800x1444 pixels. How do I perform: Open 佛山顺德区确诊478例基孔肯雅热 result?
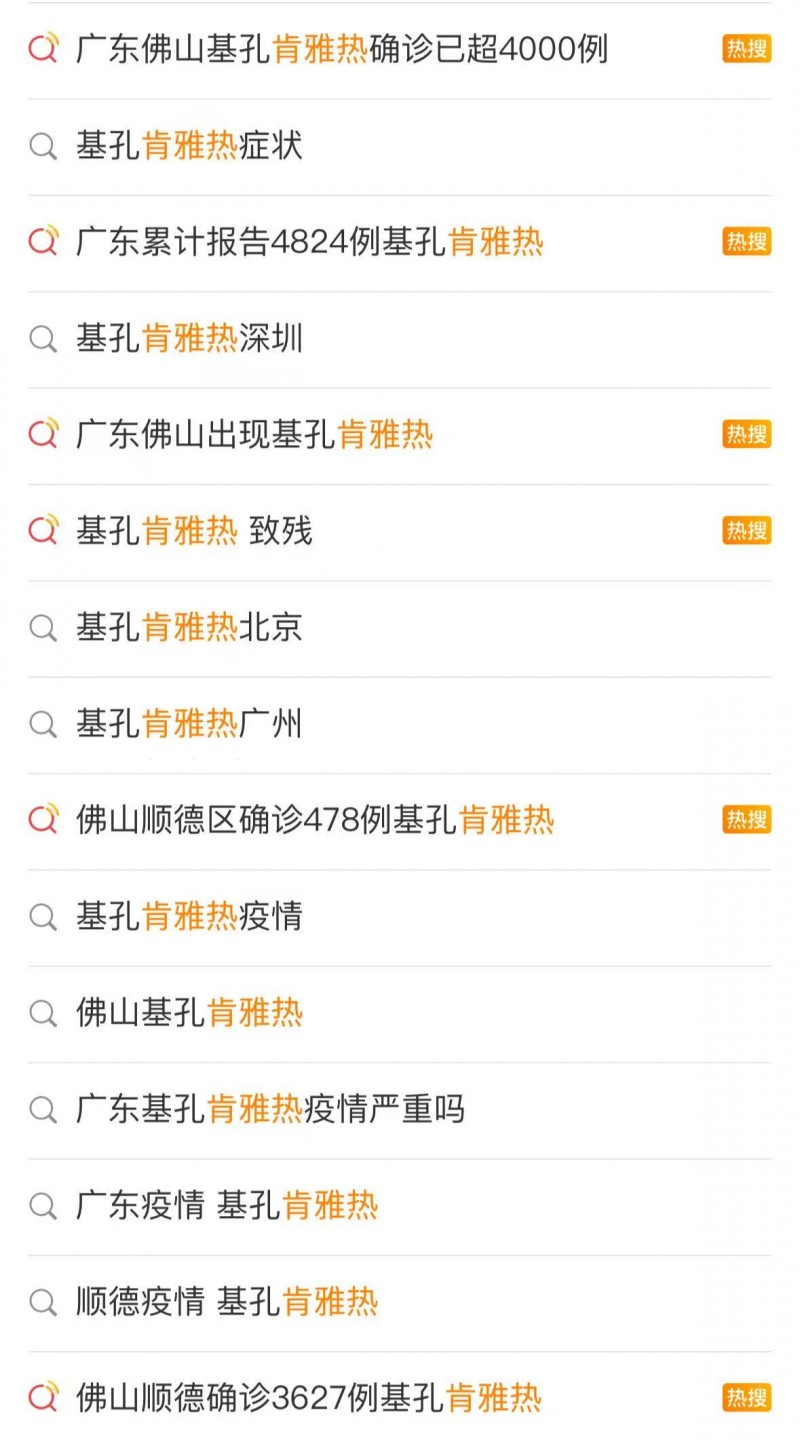click(x=315, y=820)
